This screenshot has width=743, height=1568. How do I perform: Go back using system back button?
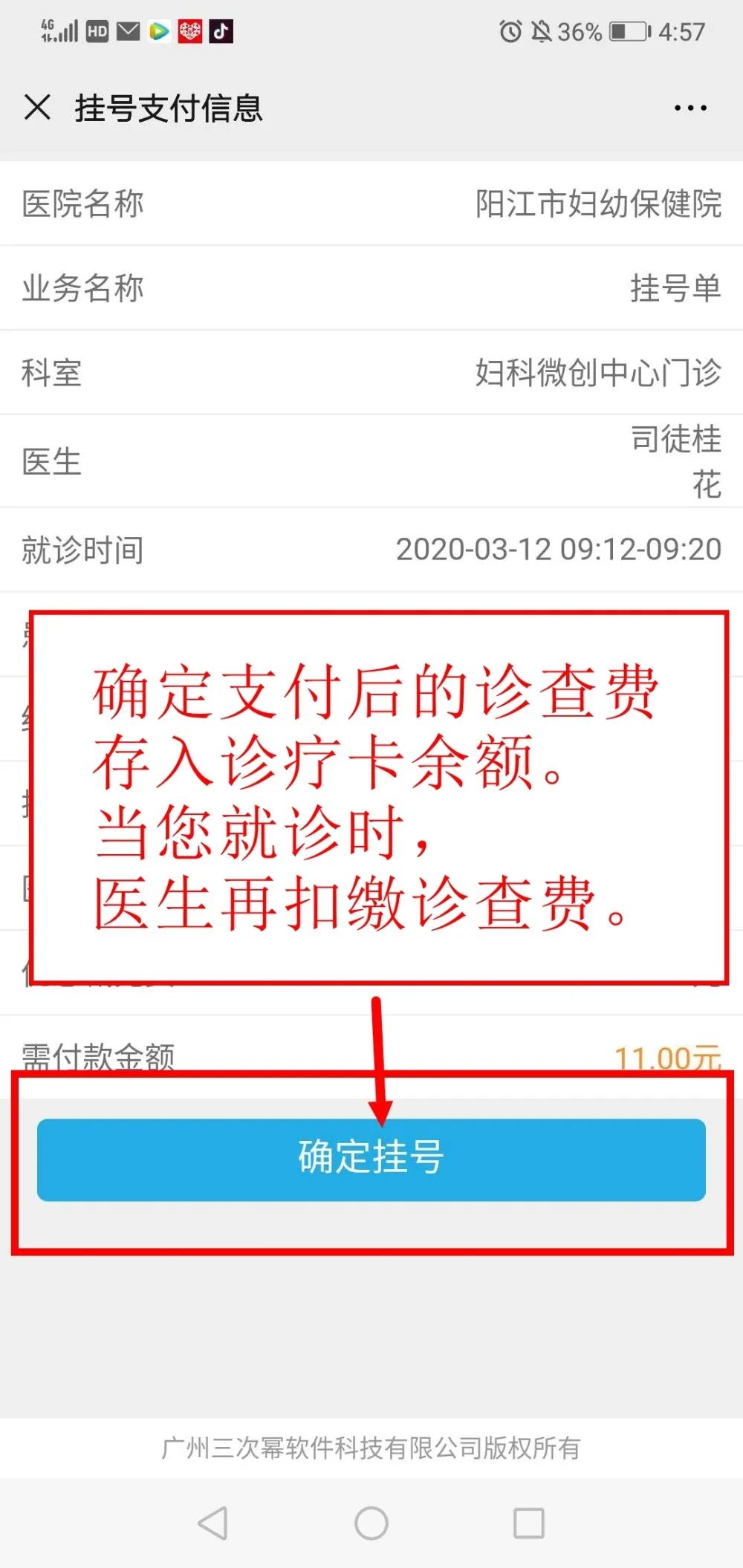point(213,1523)
